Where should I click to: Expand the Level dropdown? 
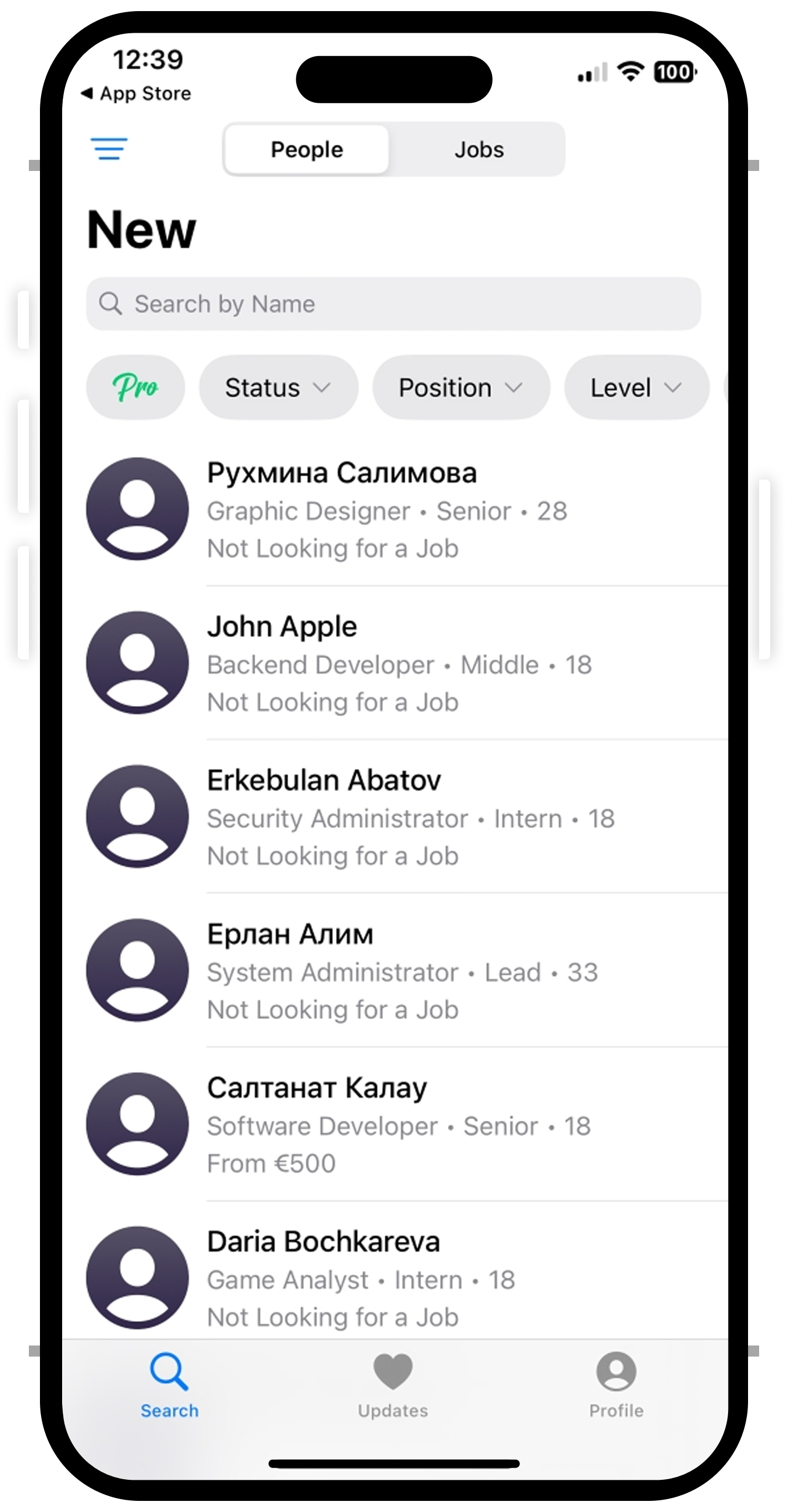(x=636, y=387)
